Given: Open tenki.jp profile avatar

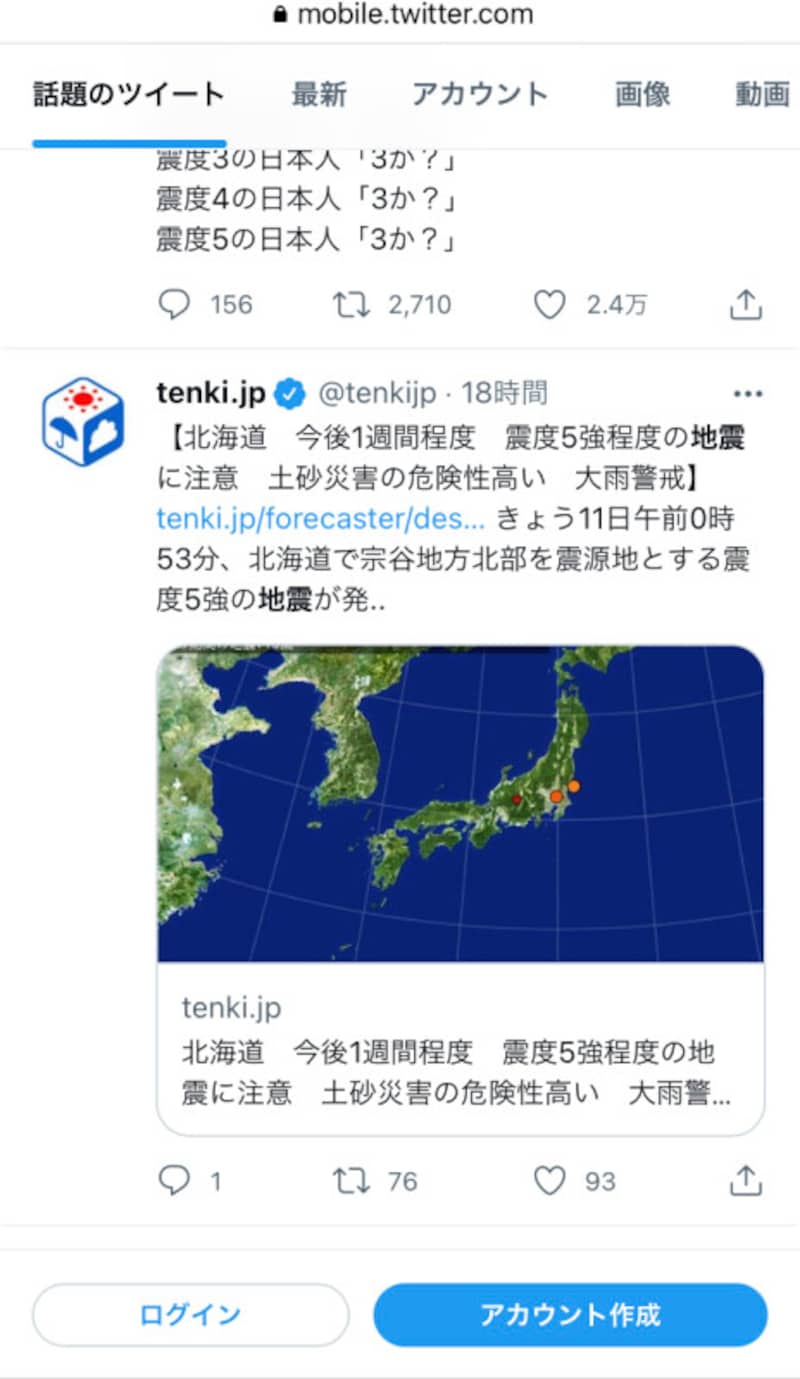Looking at the screenshot, I should pyautogui.click(x=82, y=421).
